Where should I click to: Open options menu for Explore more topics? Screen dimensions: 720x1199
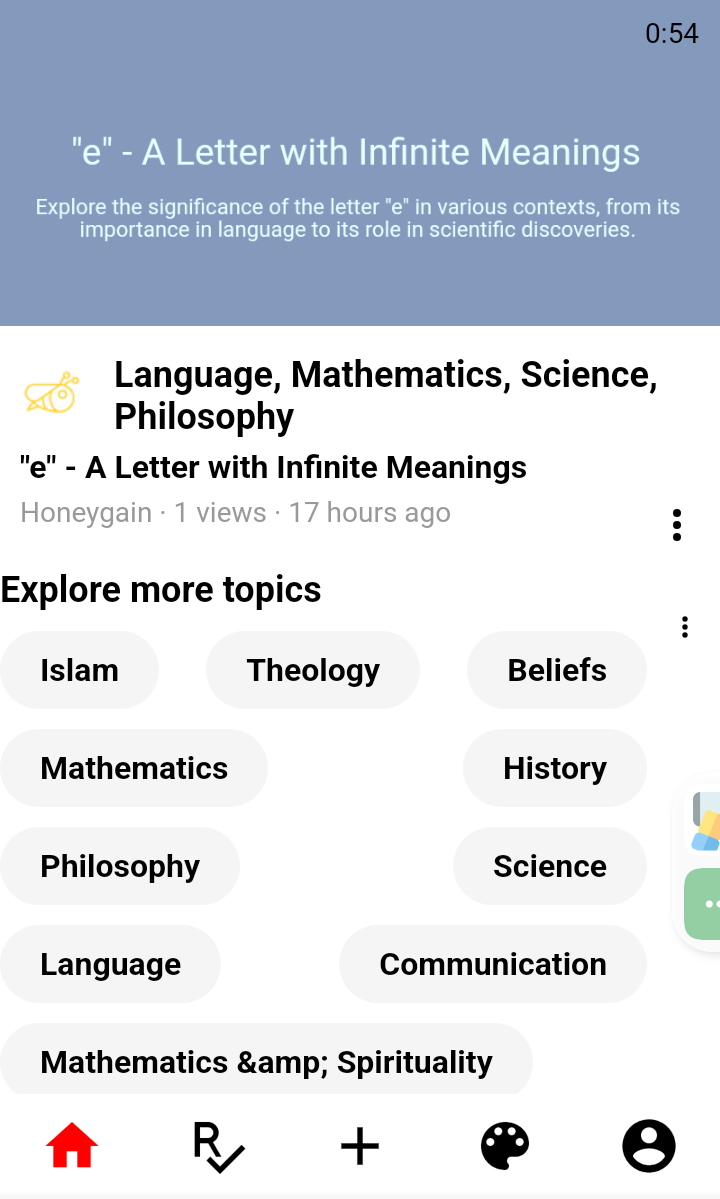[684, 627]
